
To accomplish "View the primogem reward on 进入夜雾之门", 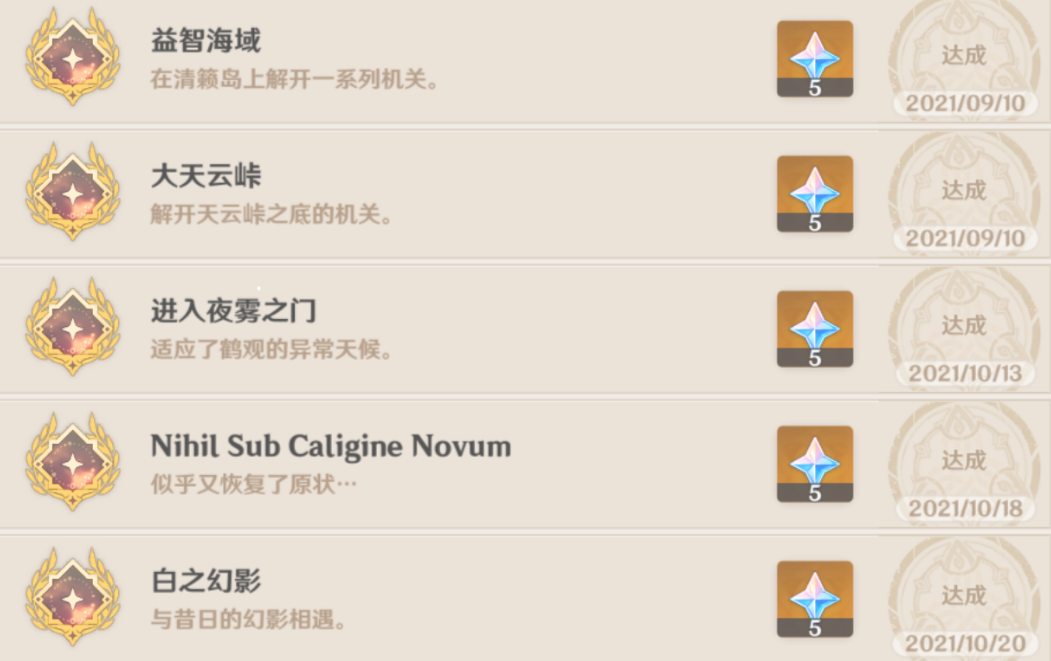I will (x=814, y=328).
